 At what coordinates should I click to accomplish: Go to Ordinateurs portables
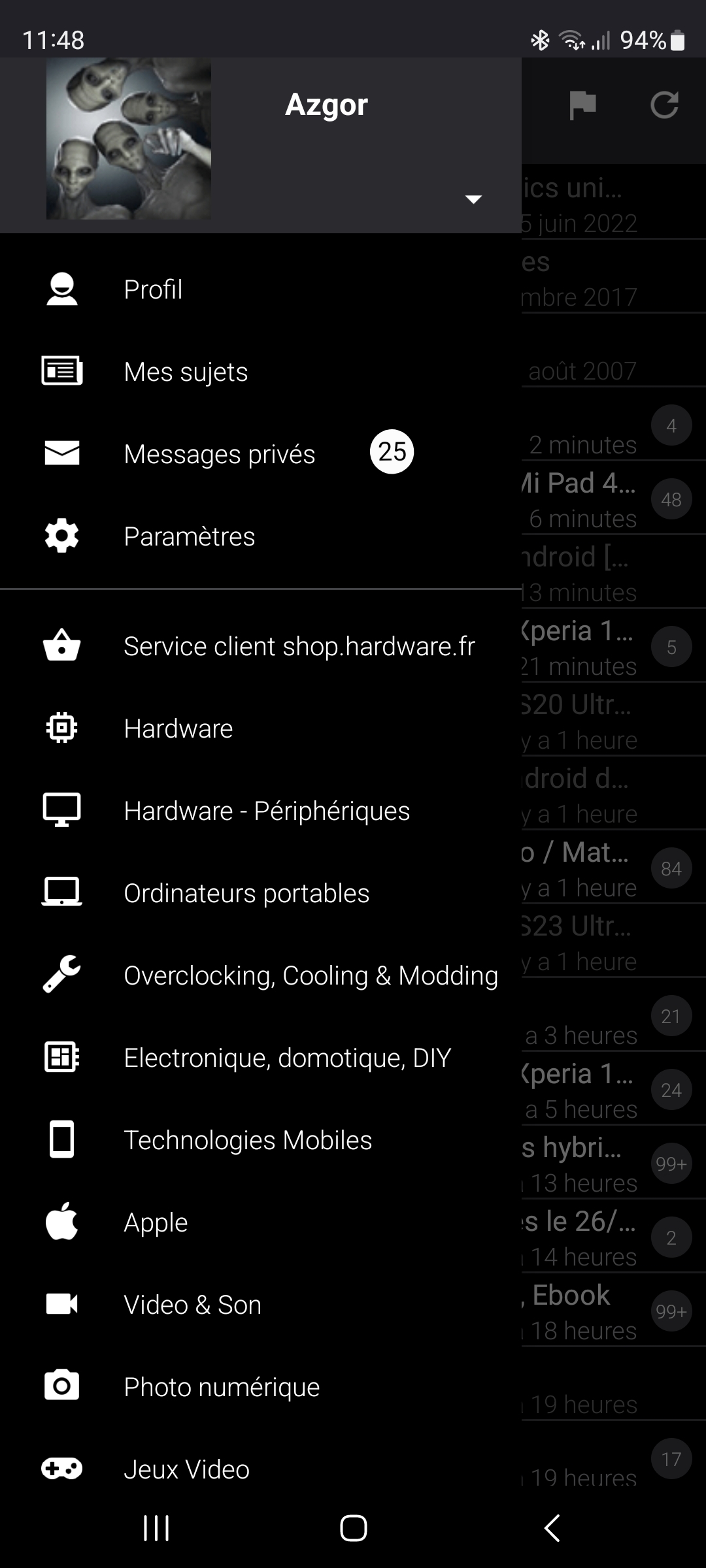point(246,893)
